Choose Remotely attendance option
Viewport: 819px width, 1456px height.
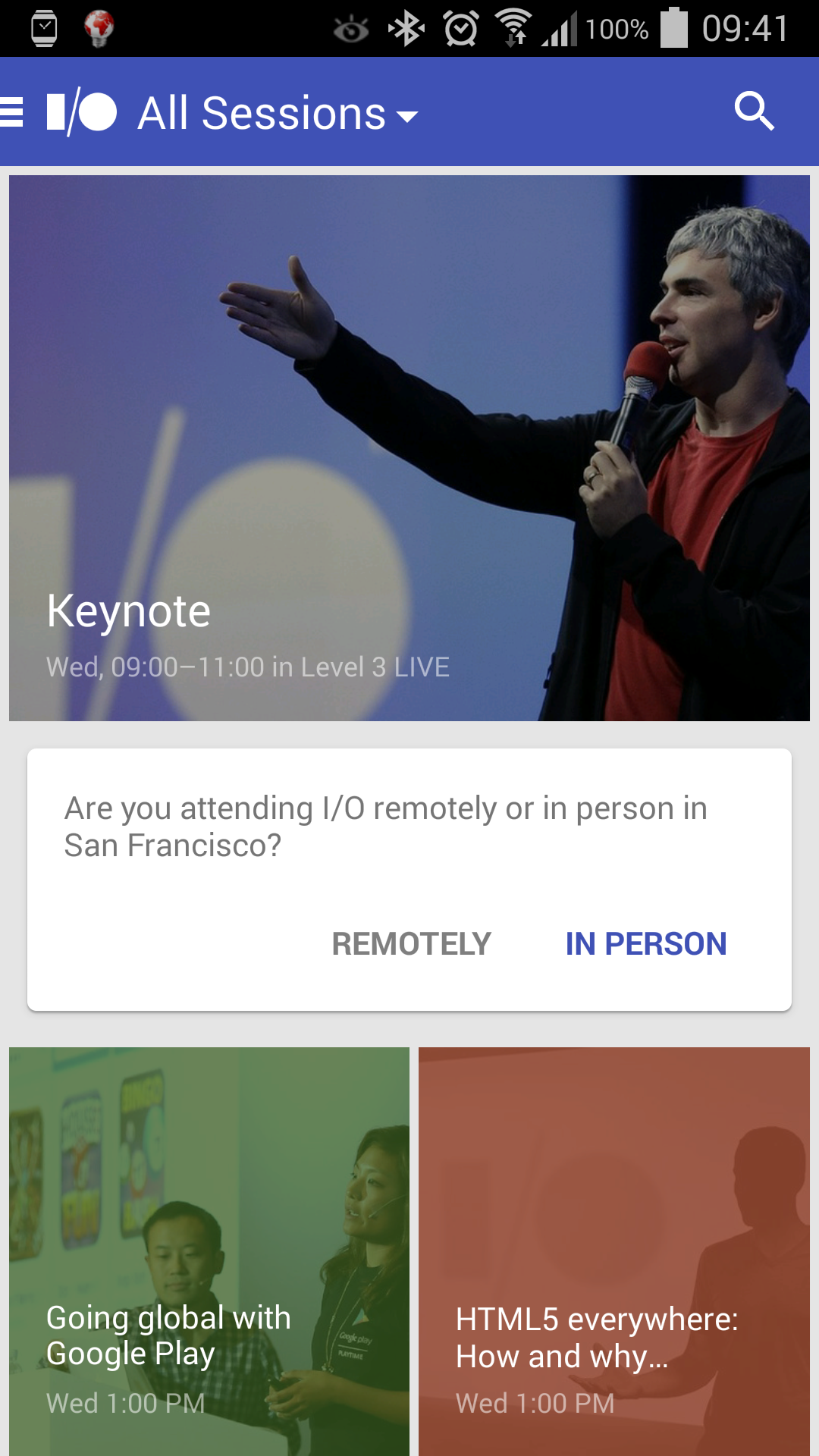[x=411, y=944]
